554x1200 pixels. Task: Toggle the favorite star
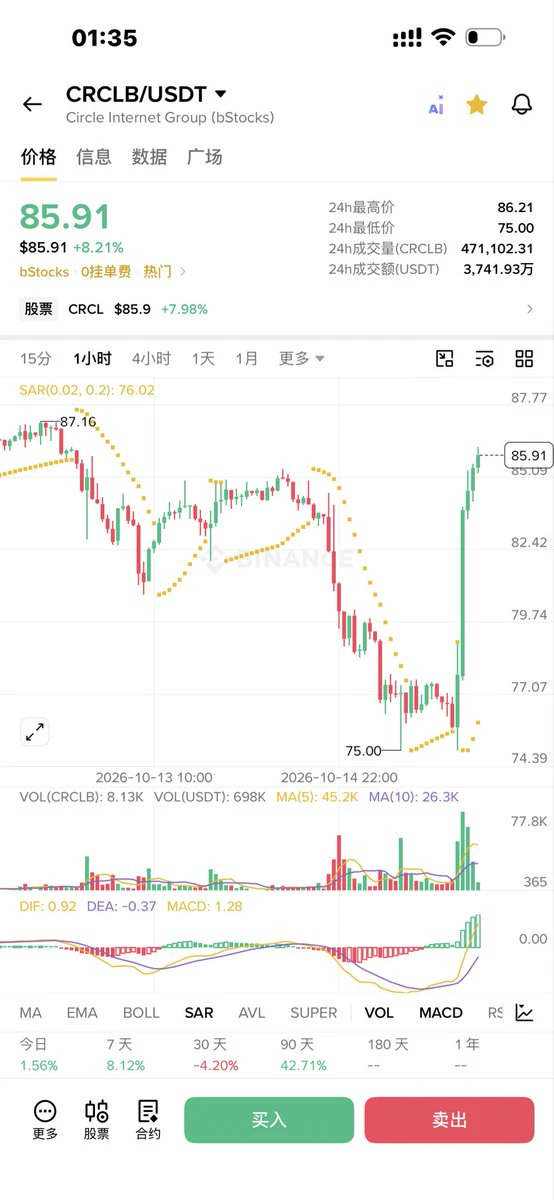tap(477, 104)
